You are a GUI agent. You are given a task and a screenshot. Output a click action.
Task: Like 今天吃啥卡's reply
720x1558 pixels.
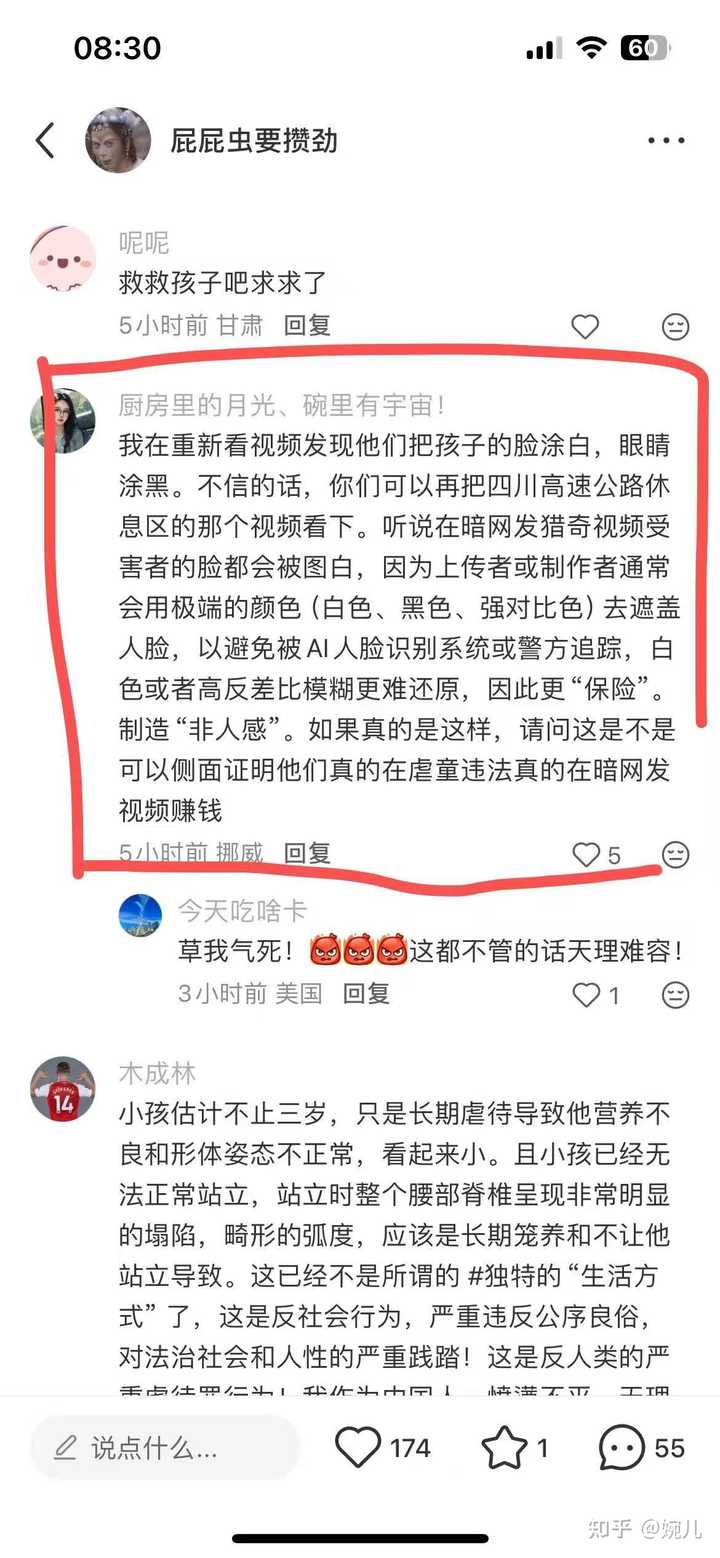586,994
